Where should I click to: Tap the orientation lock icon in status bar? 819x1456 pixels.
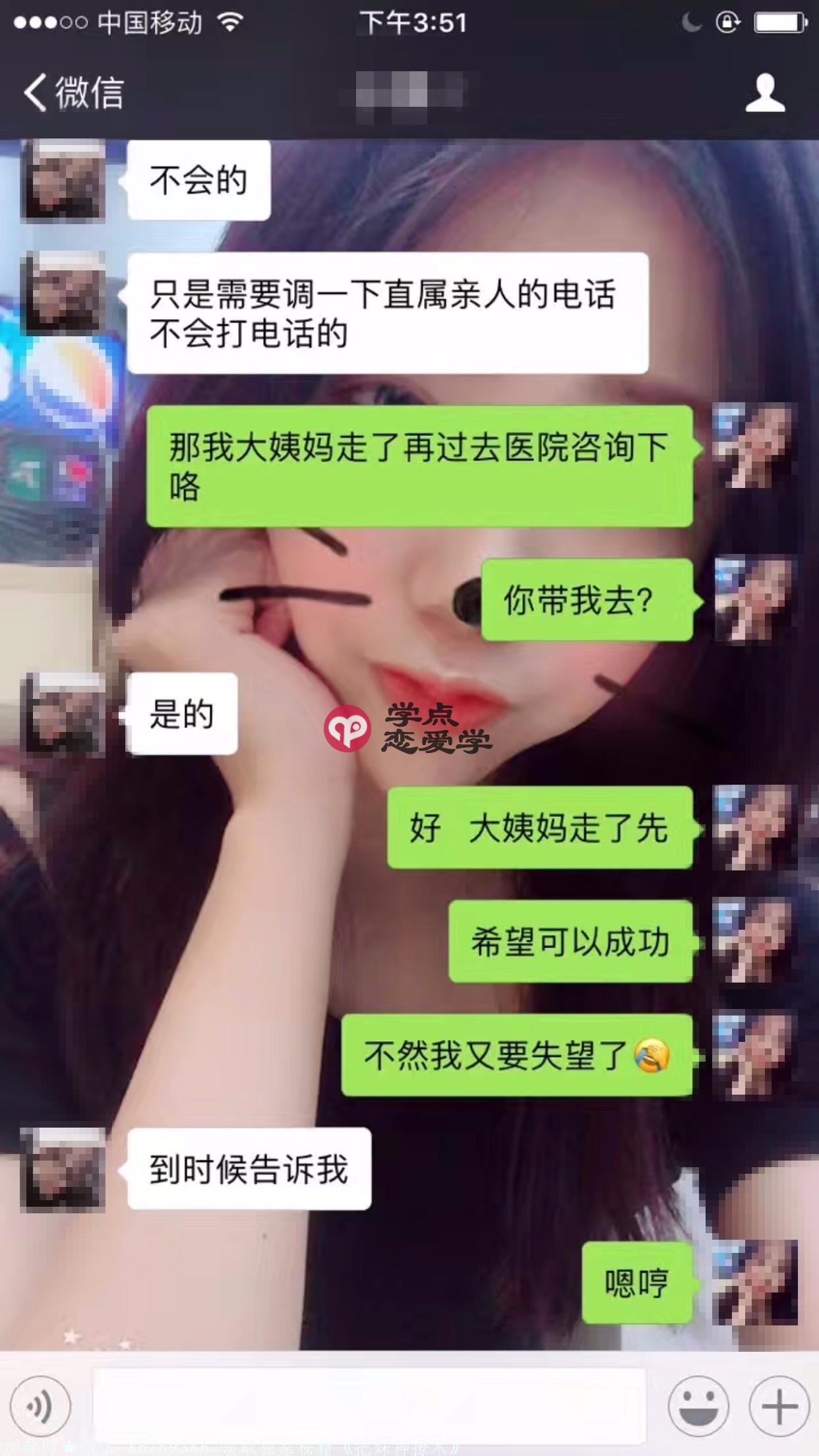(x=729, y=21)
